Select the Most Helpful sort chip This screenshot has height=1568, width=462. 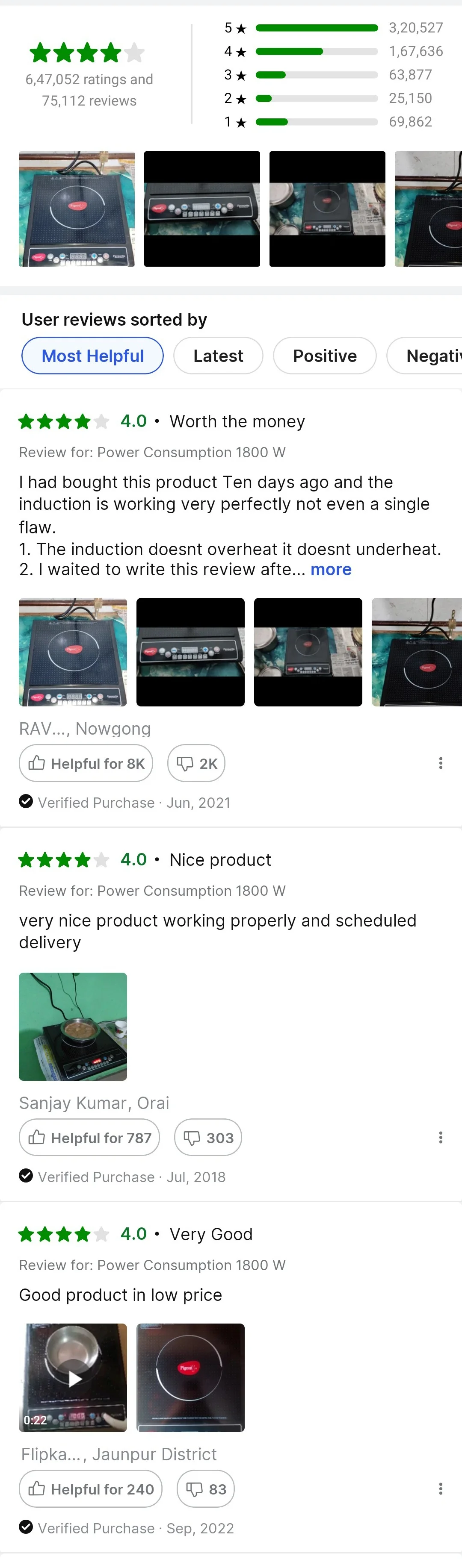point(93,356)
